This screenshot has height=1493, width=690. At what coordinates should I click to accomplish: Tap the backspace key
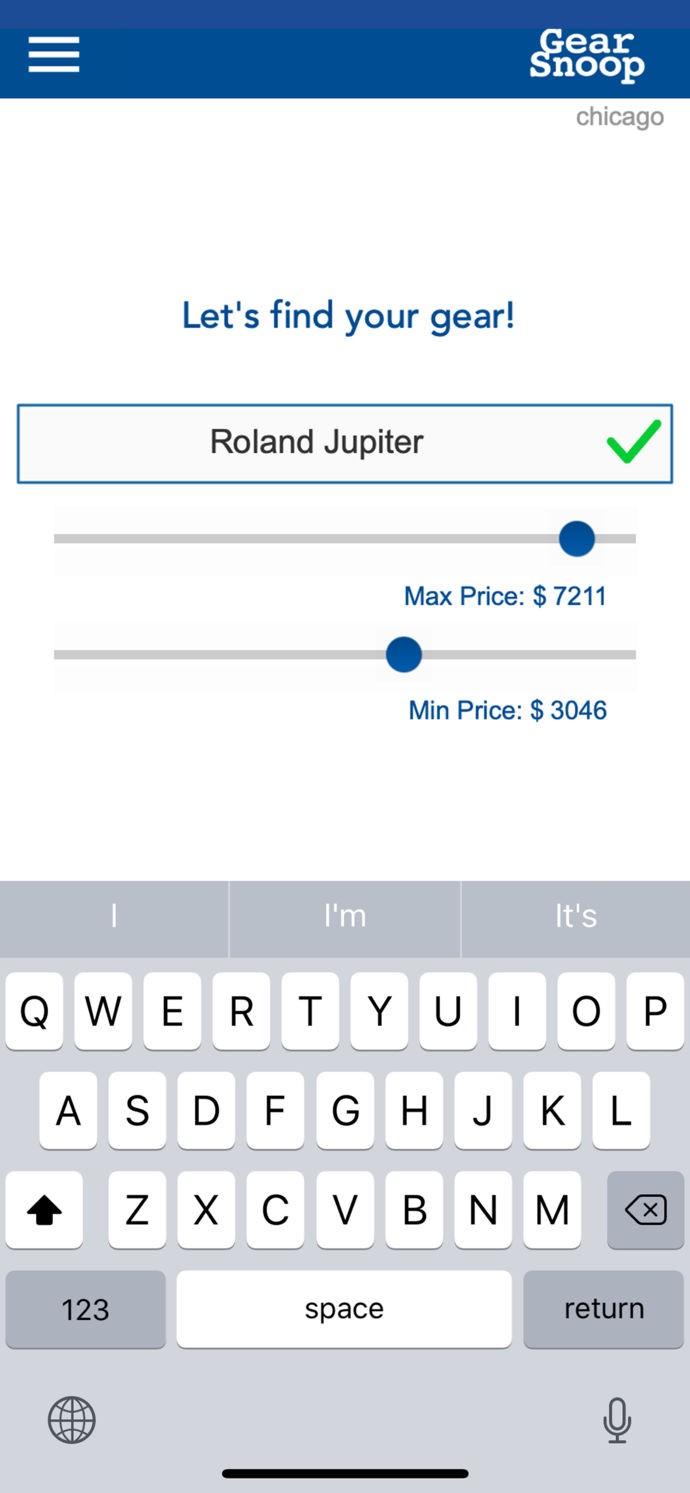(x=645, y=1211)
